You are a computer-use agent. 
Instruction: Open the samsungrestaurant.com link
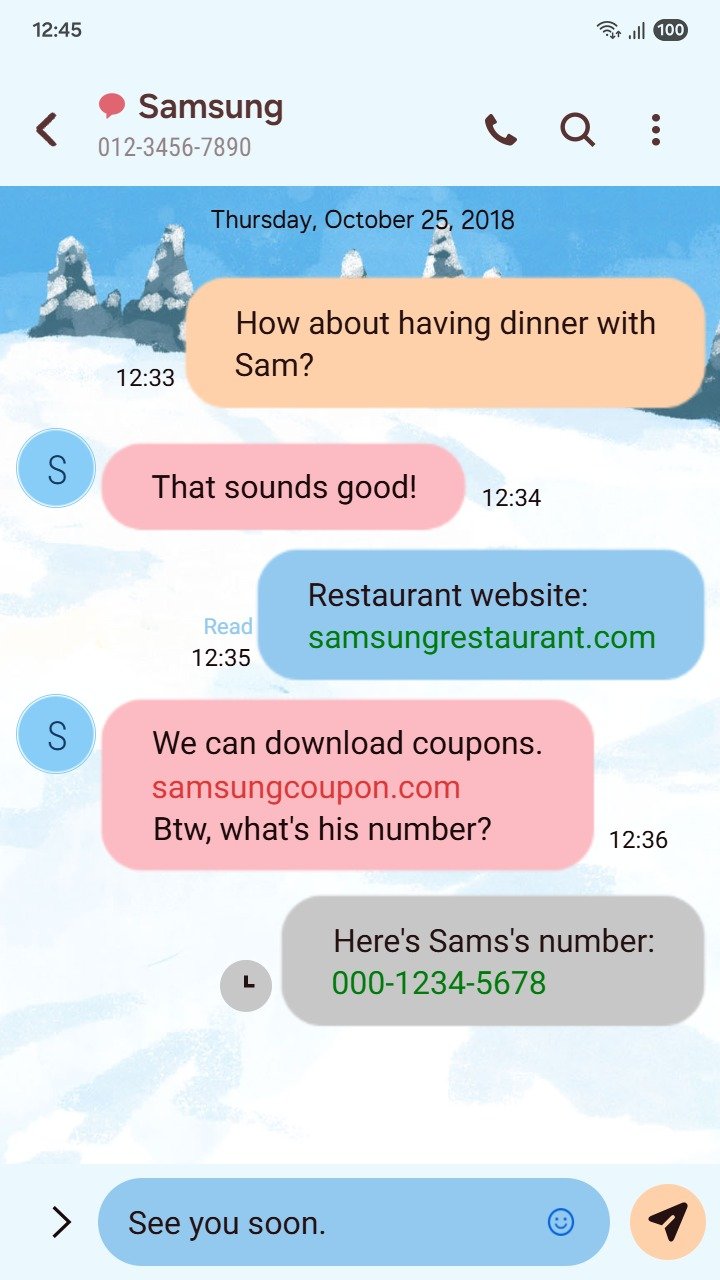[481, 638]
